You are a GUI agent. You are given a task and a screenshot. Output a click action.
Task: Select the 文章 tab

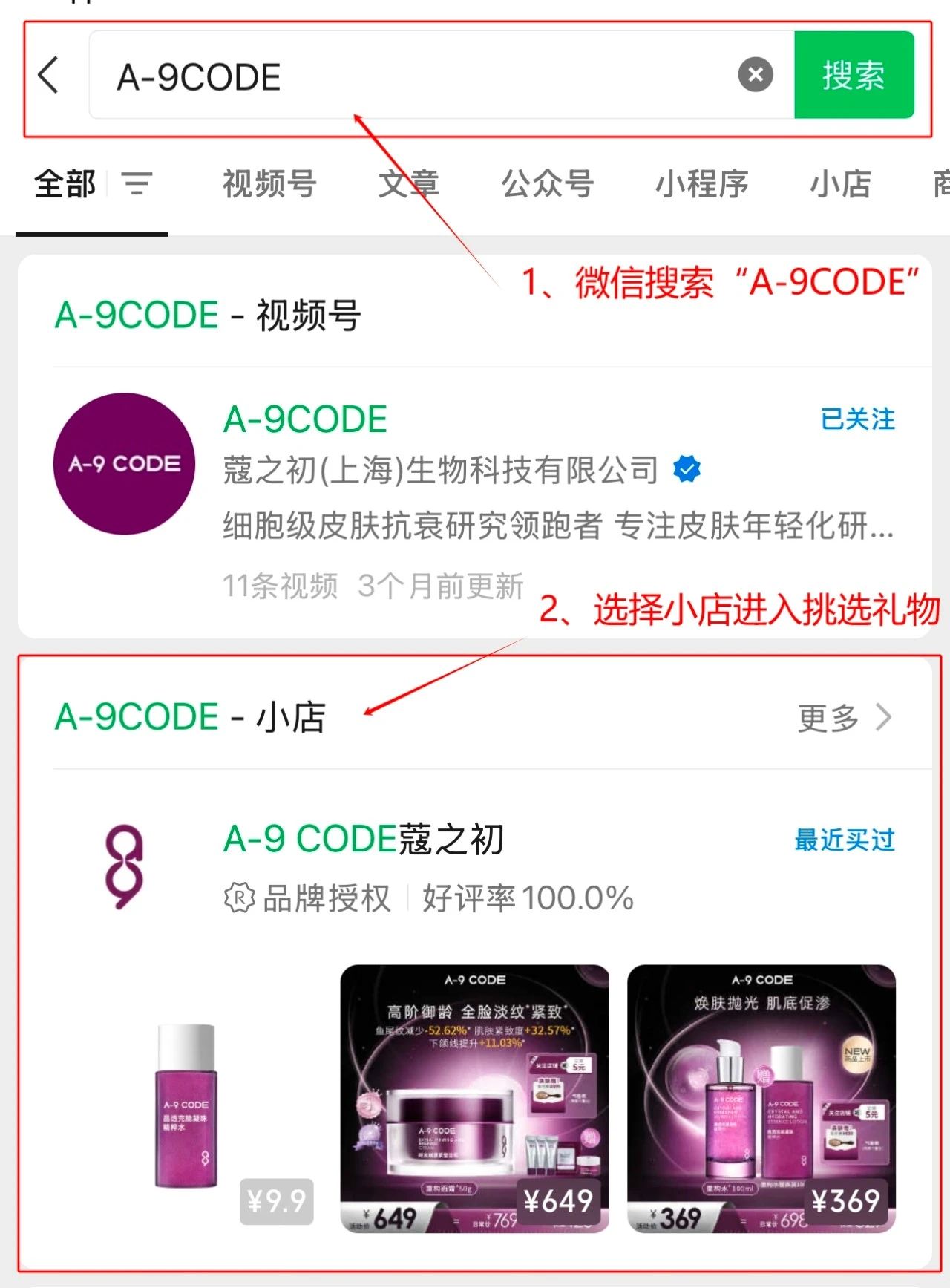coord(408,183)
